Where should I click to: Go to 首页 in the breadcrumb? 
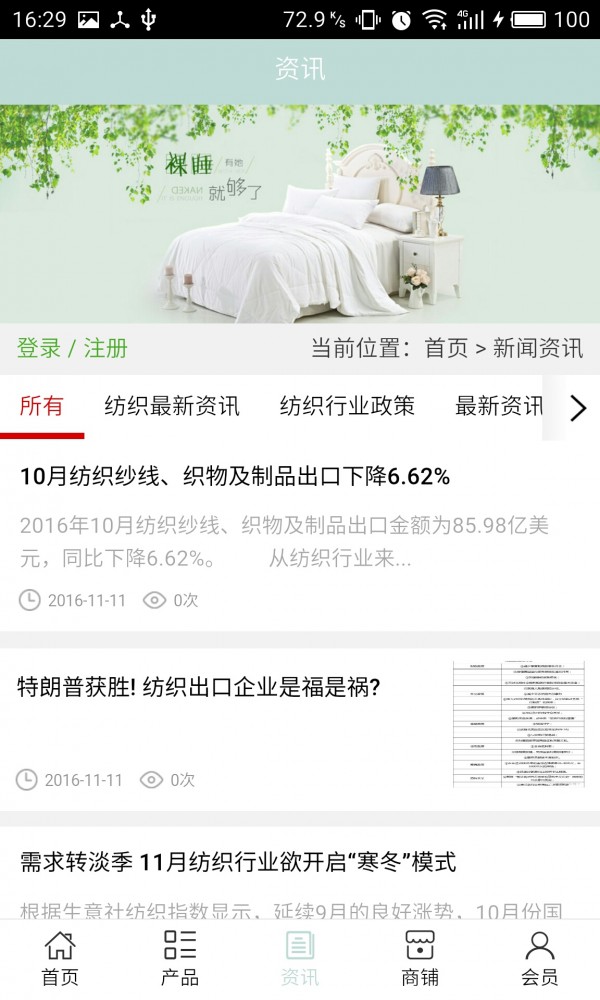point(446,348)
